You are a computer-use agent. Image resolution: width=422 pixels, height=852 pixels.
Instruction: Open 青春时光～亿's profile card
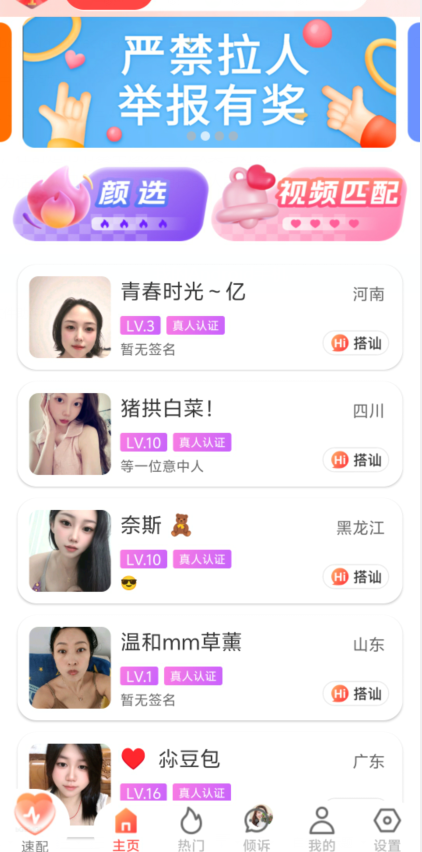coord(210,317)
